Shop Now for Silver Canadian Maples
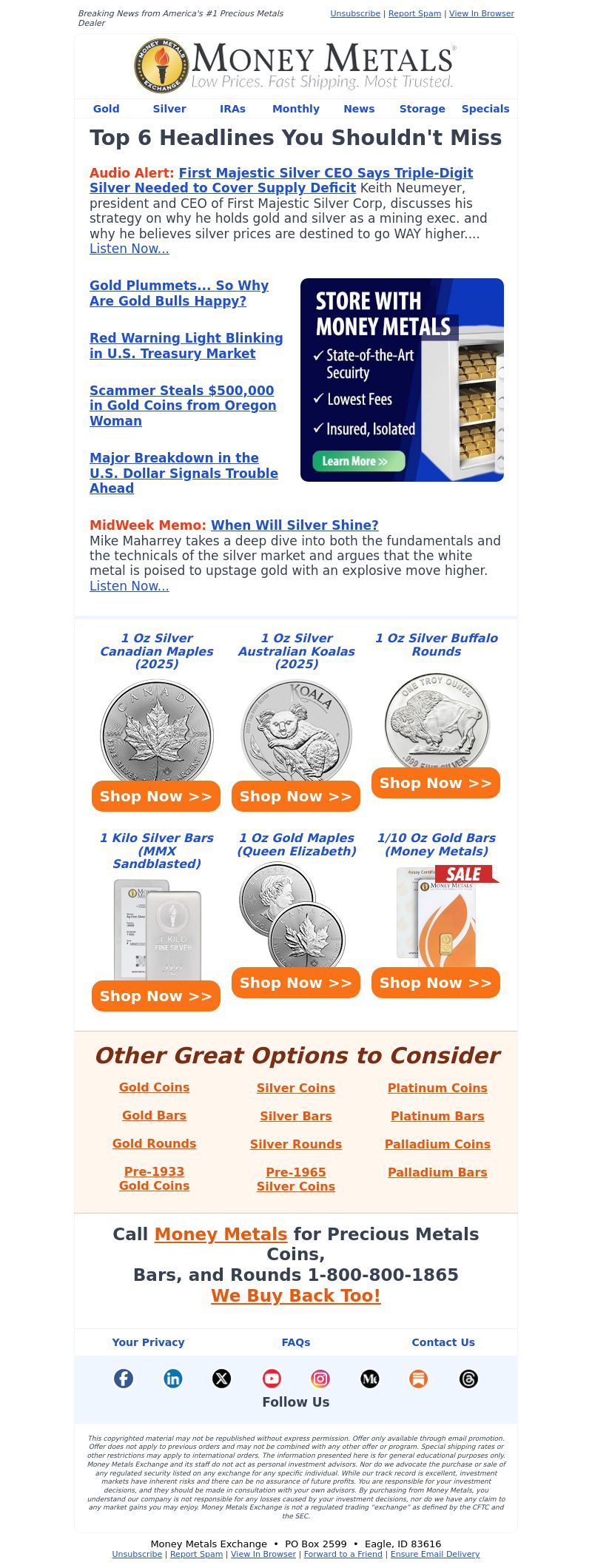The height and width of the screenshot is (1568, 592). tap(155, 796)
